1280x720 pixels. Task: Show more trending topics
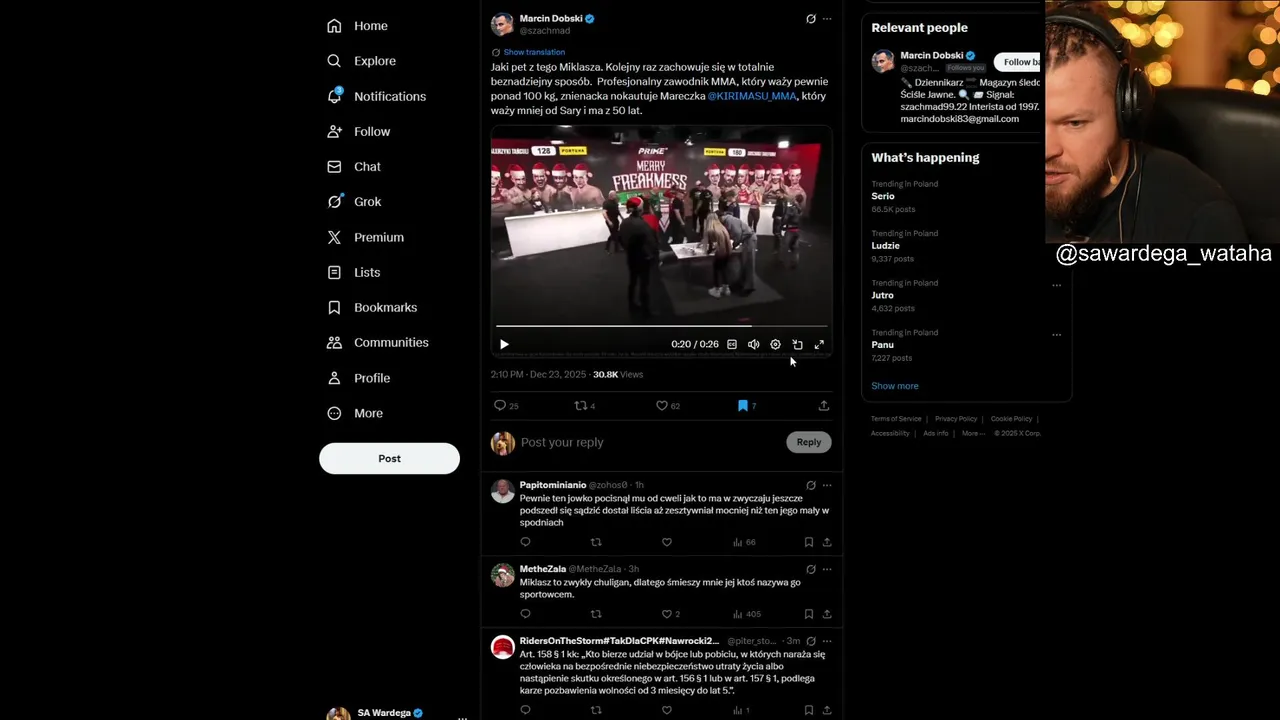click(x=894, y=386)
